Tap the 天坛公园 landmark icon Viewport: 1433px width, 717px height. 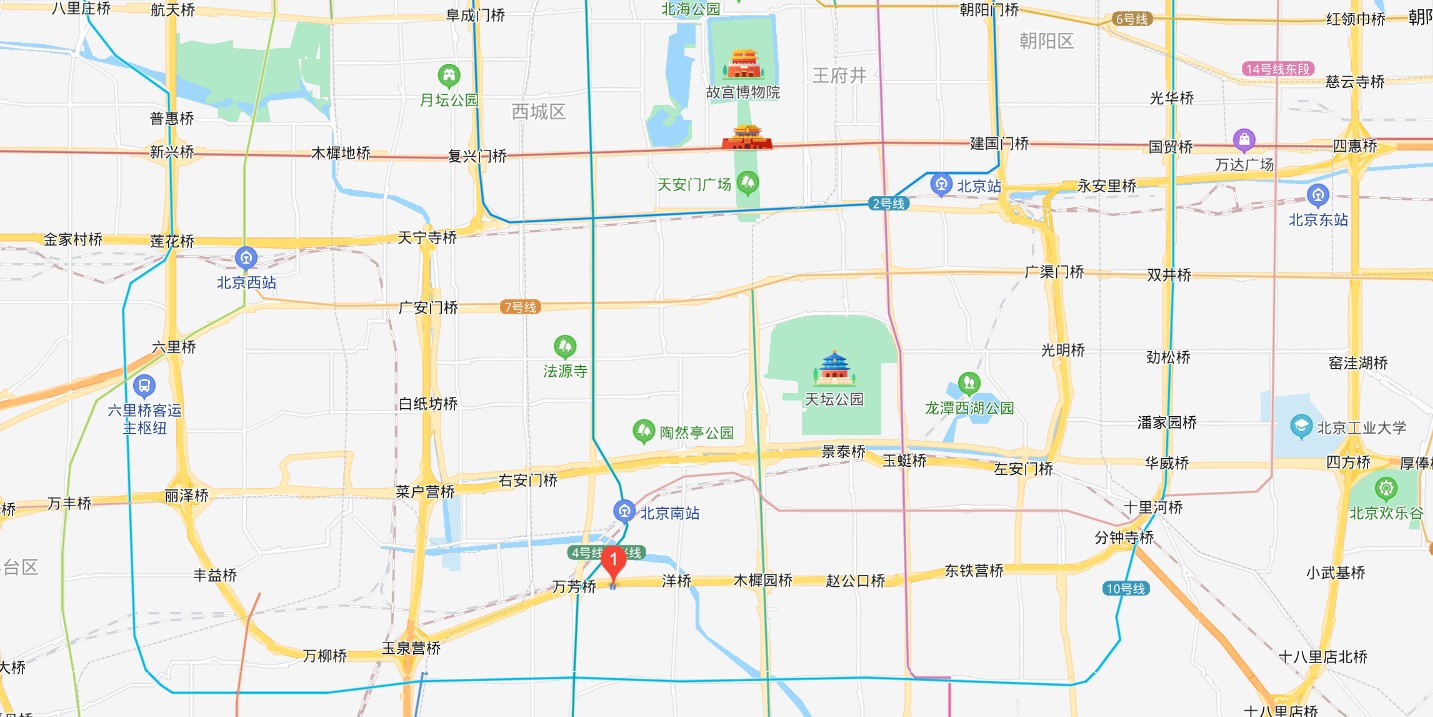[834, 369]
